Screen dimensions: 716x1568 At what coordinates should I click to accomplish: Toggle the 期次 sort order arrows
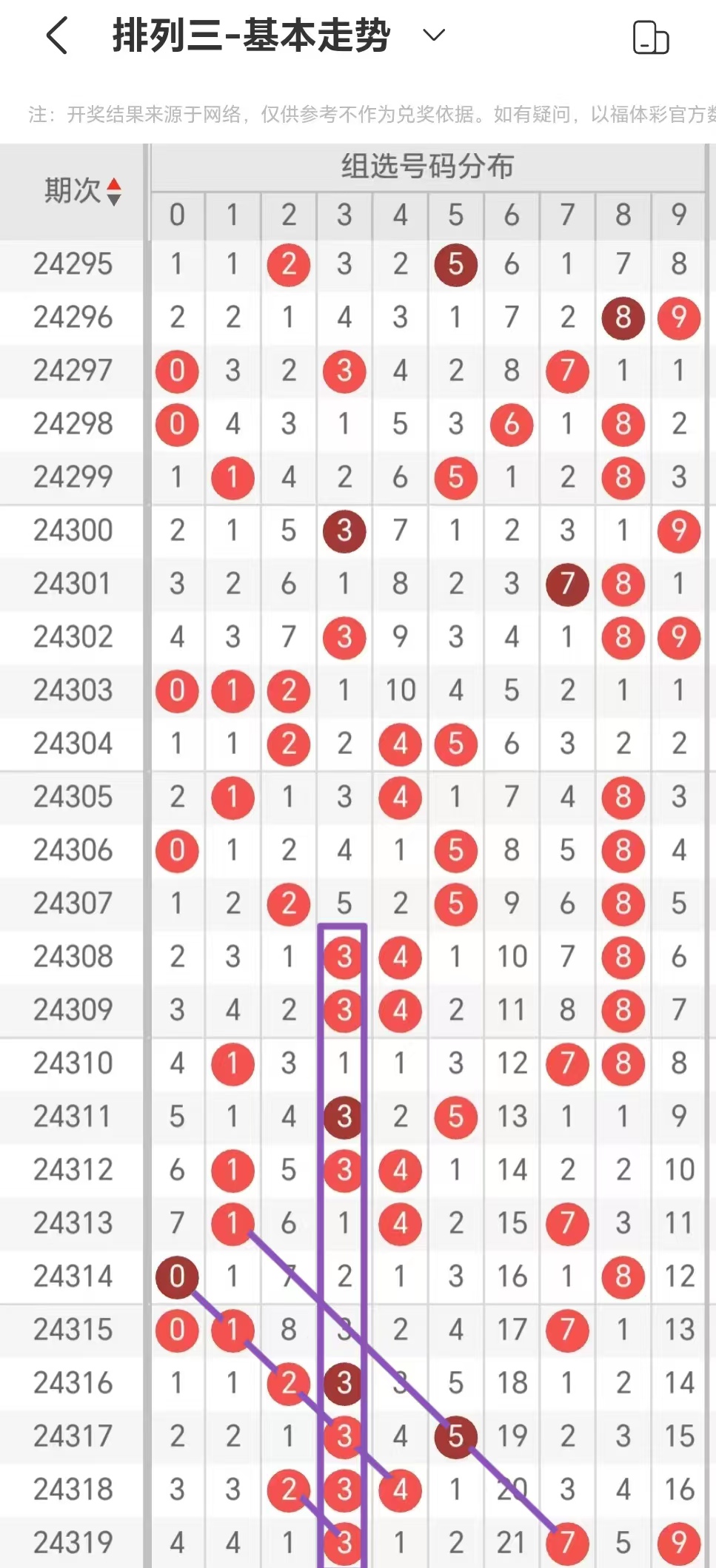tap(114, 192)
